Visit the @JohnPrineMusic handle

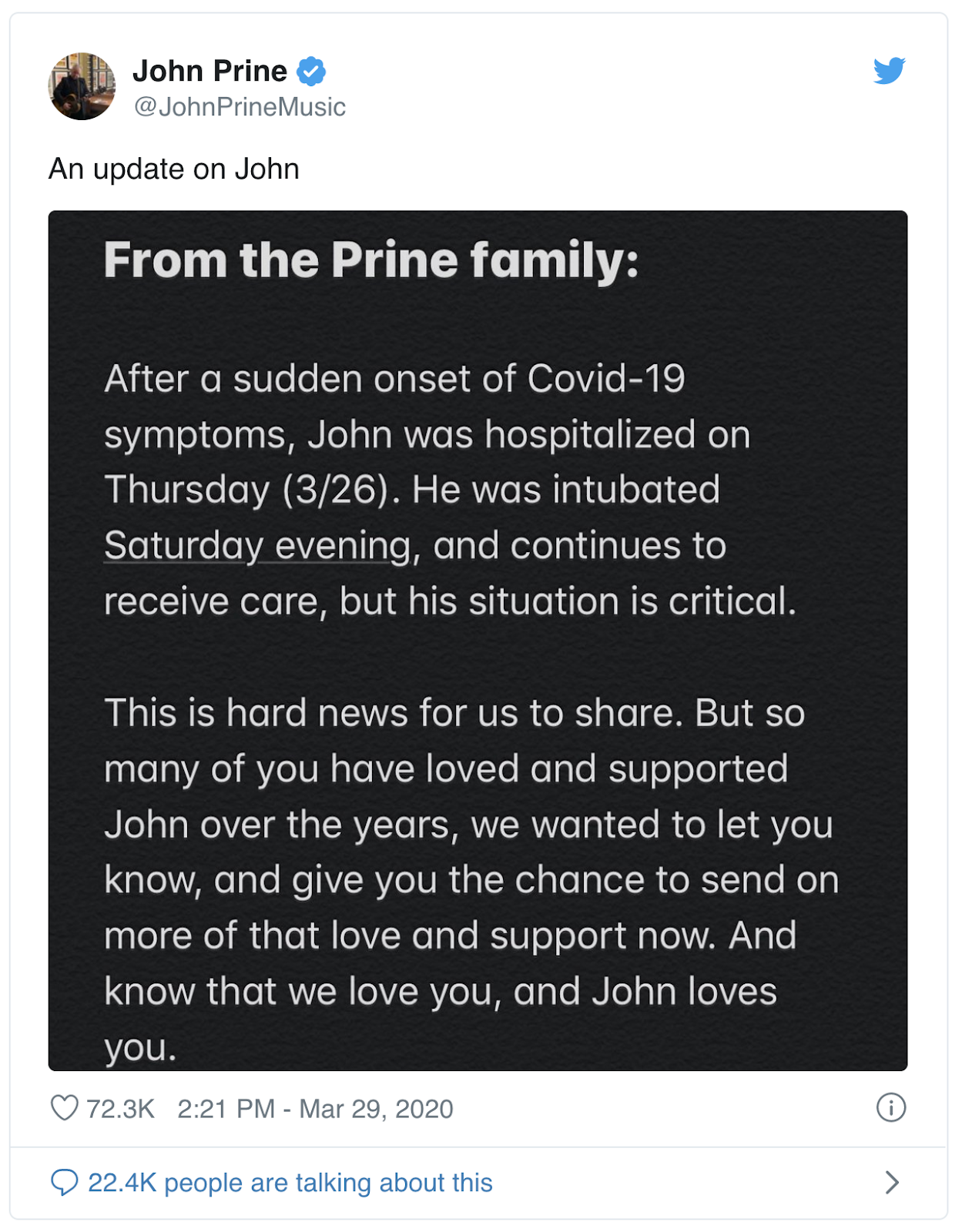pyautogui.click(x=240, y=107)
